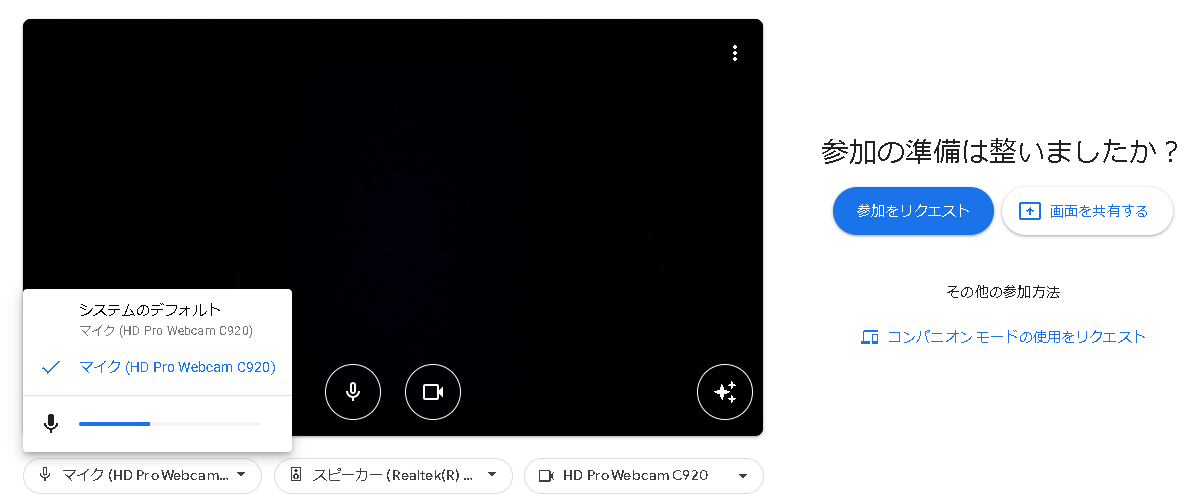Open the visual effects sparkle button
This screenshot has height=503, width=1199.
725,392
